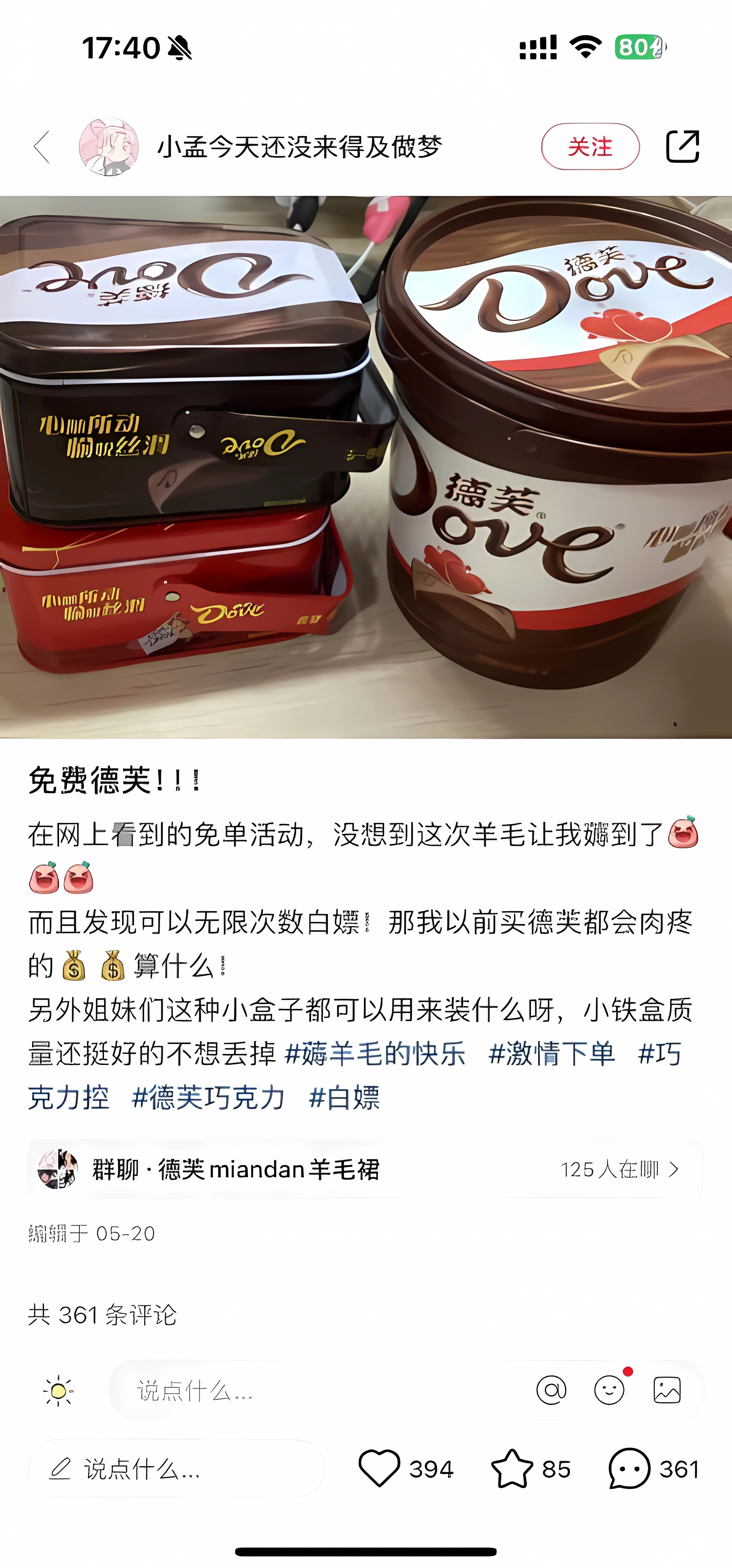Open hashtag #激情下单

[x=552, y=1054]
